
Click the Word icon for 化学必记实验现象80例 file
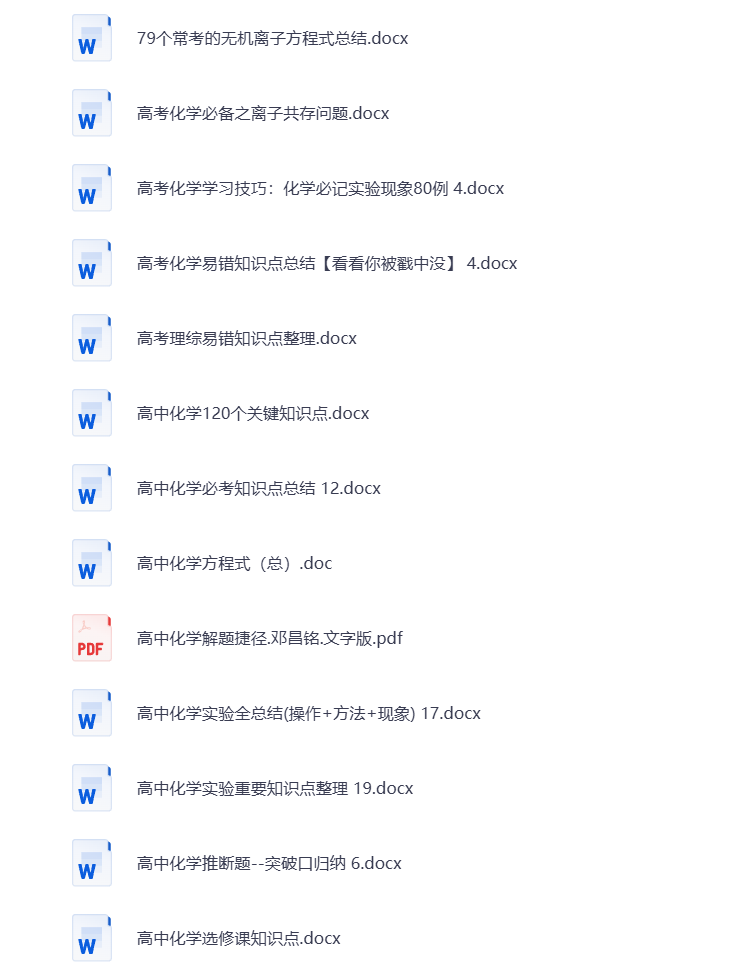91,188
